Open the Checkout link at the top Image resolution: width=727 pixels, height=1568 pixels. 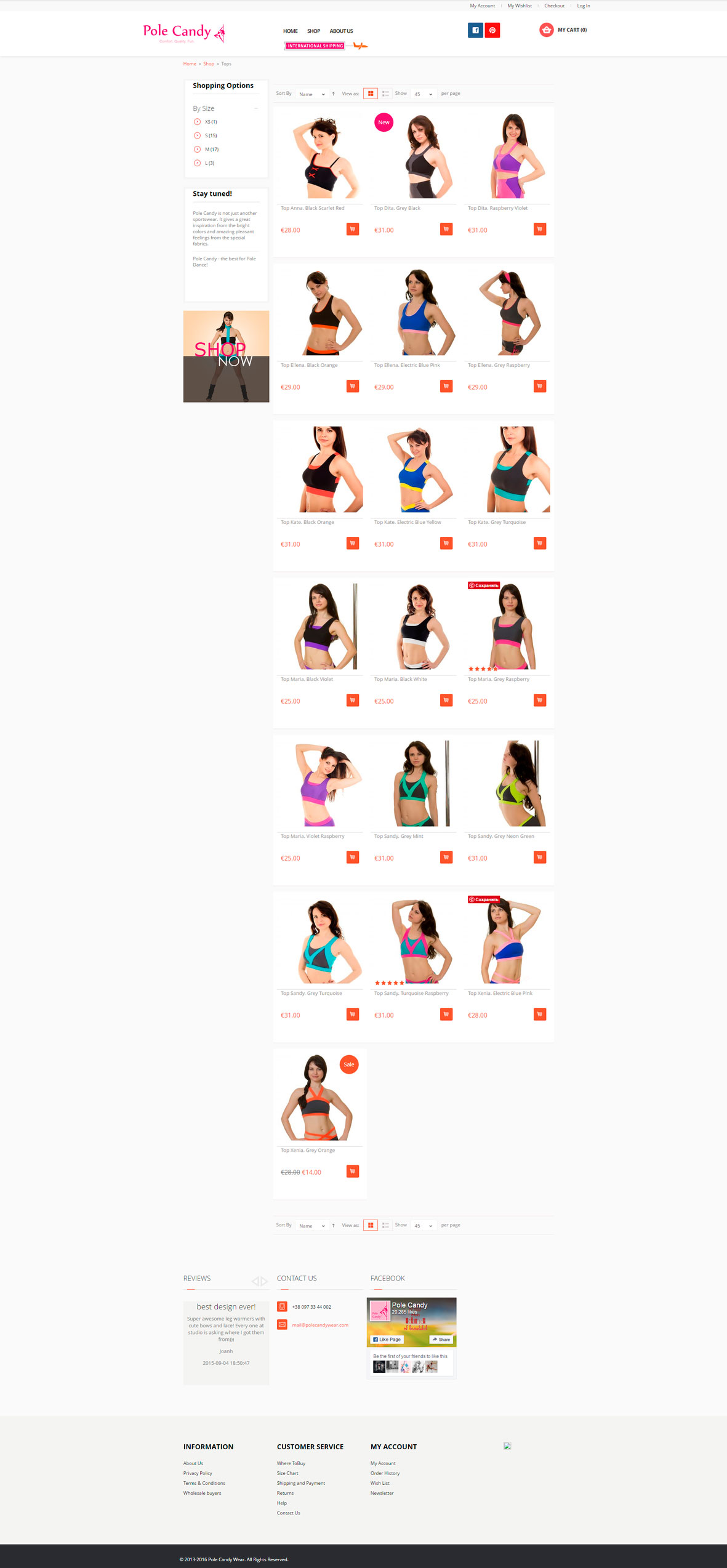coord(554,6)
